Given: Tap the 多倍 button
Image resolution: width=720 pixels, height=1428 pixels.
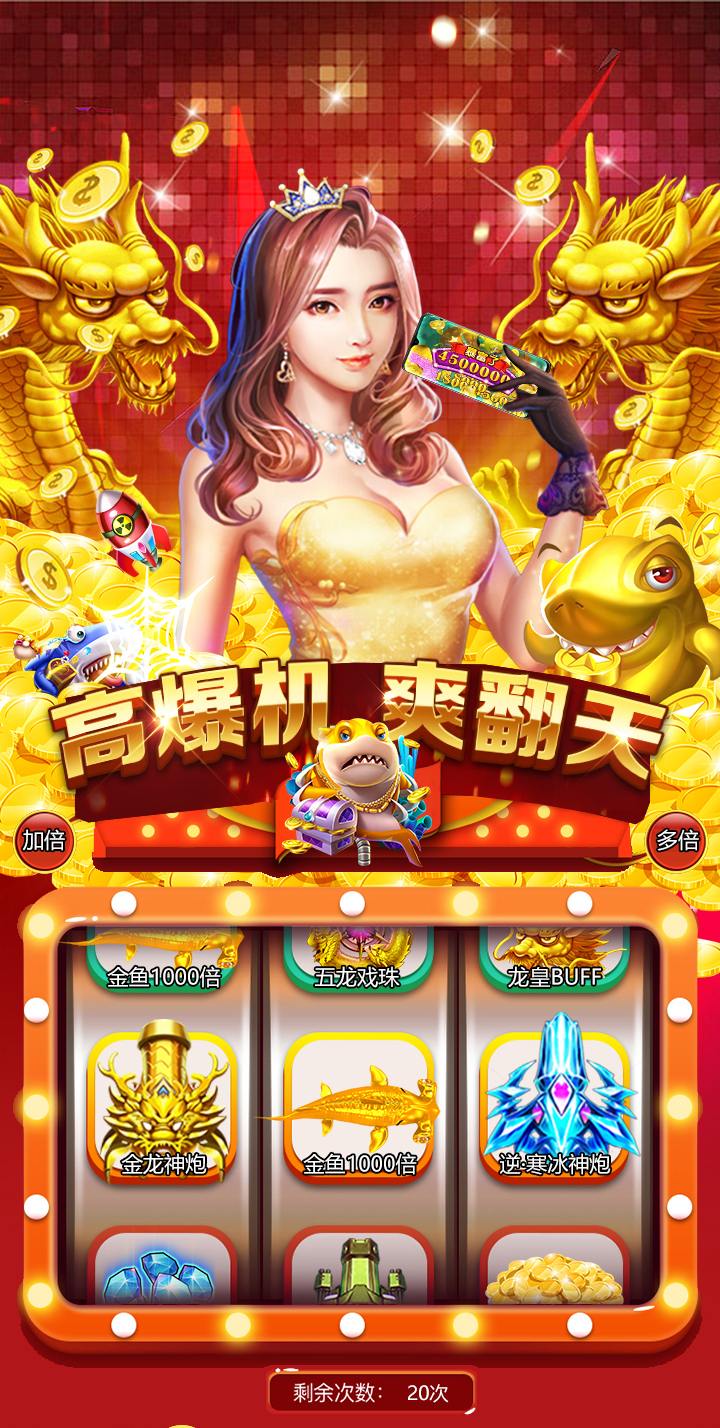Looking at the screenshot, I should (677, 840).
